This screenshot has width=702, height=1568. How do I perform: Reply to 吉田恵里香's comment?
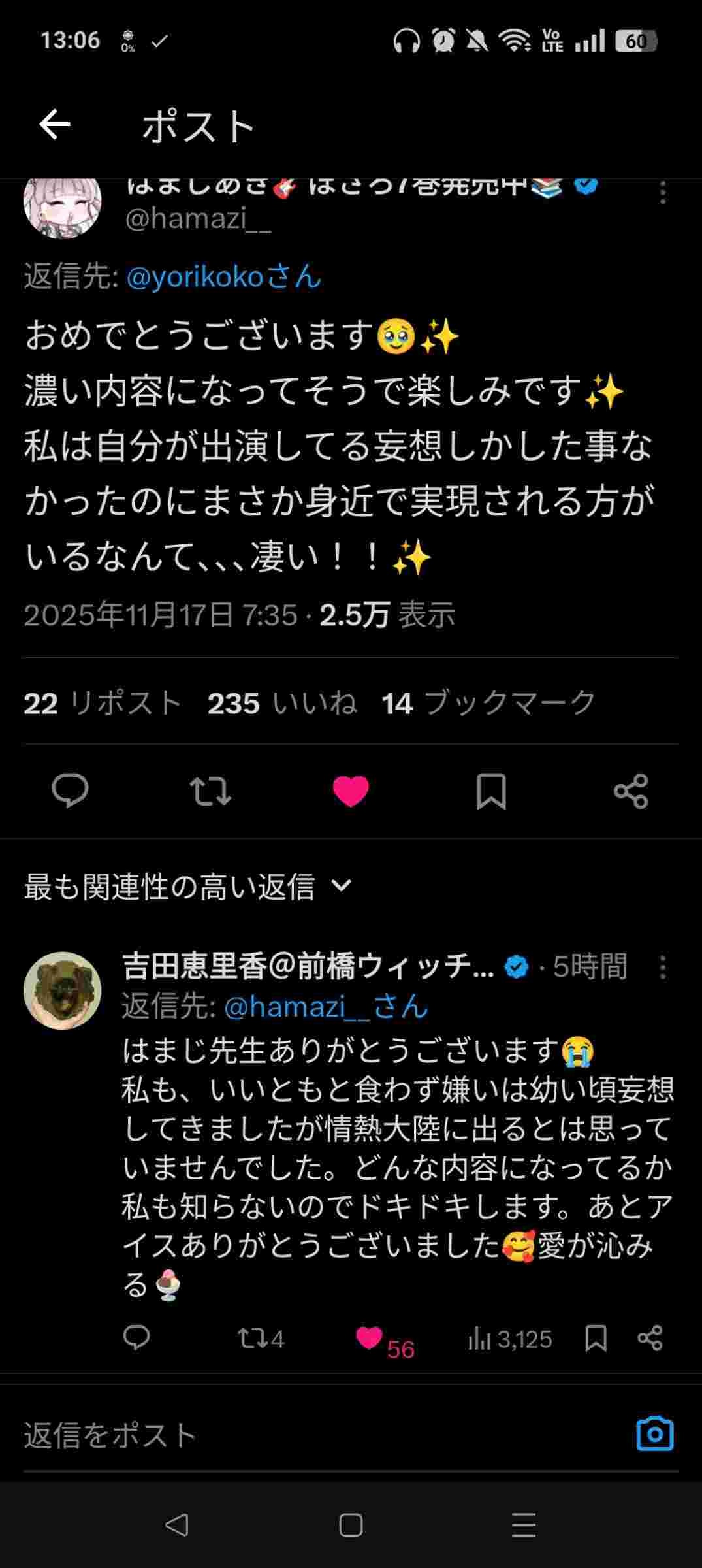136,1338
